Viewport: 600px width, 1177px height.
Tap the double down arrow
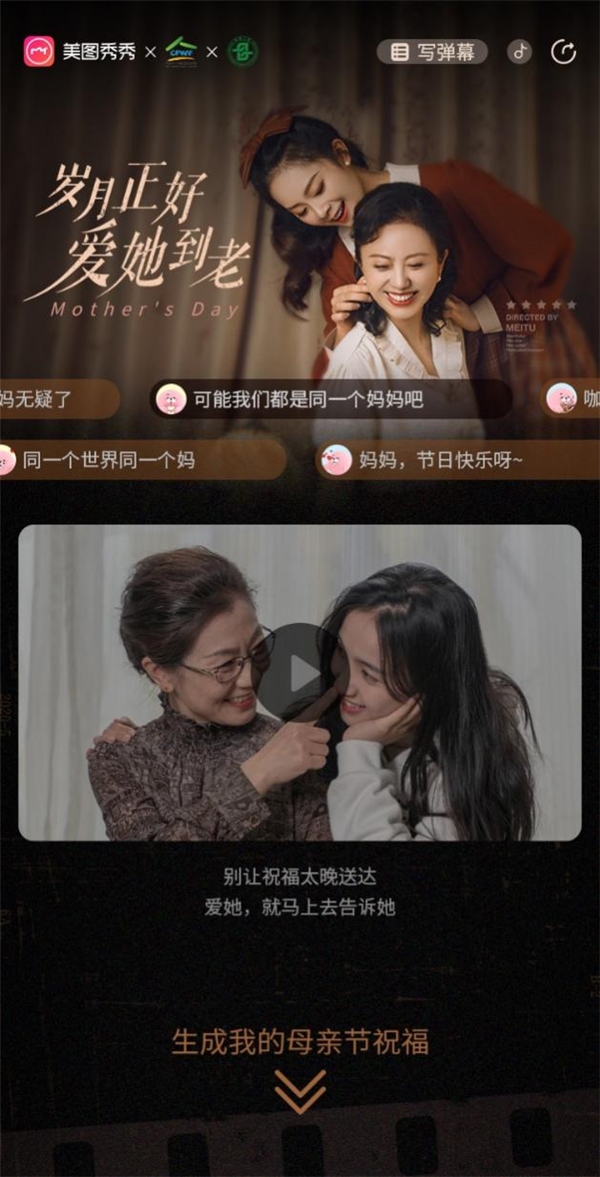coord(300,1091)
